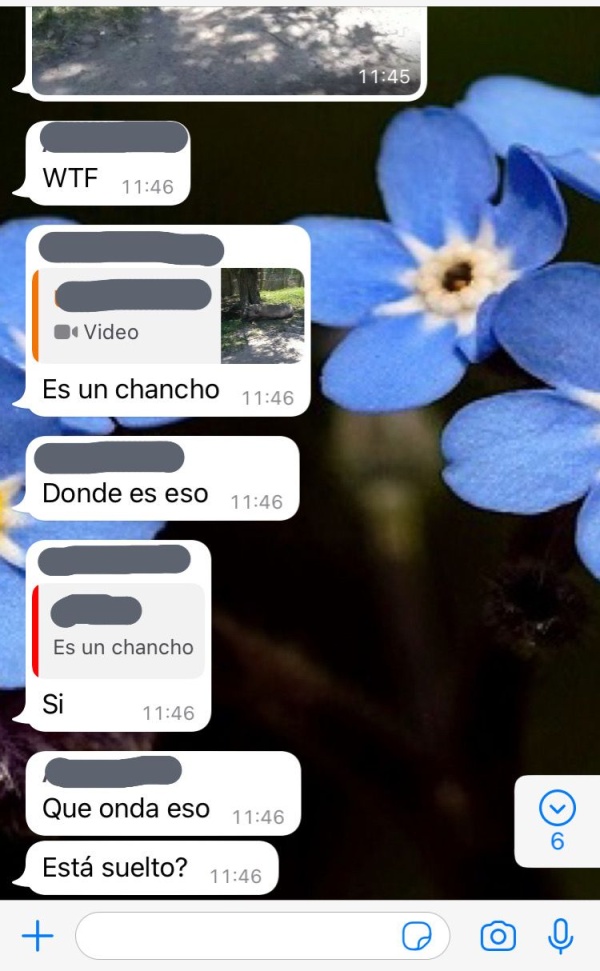Image resolution: width=600 pixels, height=971 pixels.
Task: Open the sticker picker icon
Action: (416, 936)
